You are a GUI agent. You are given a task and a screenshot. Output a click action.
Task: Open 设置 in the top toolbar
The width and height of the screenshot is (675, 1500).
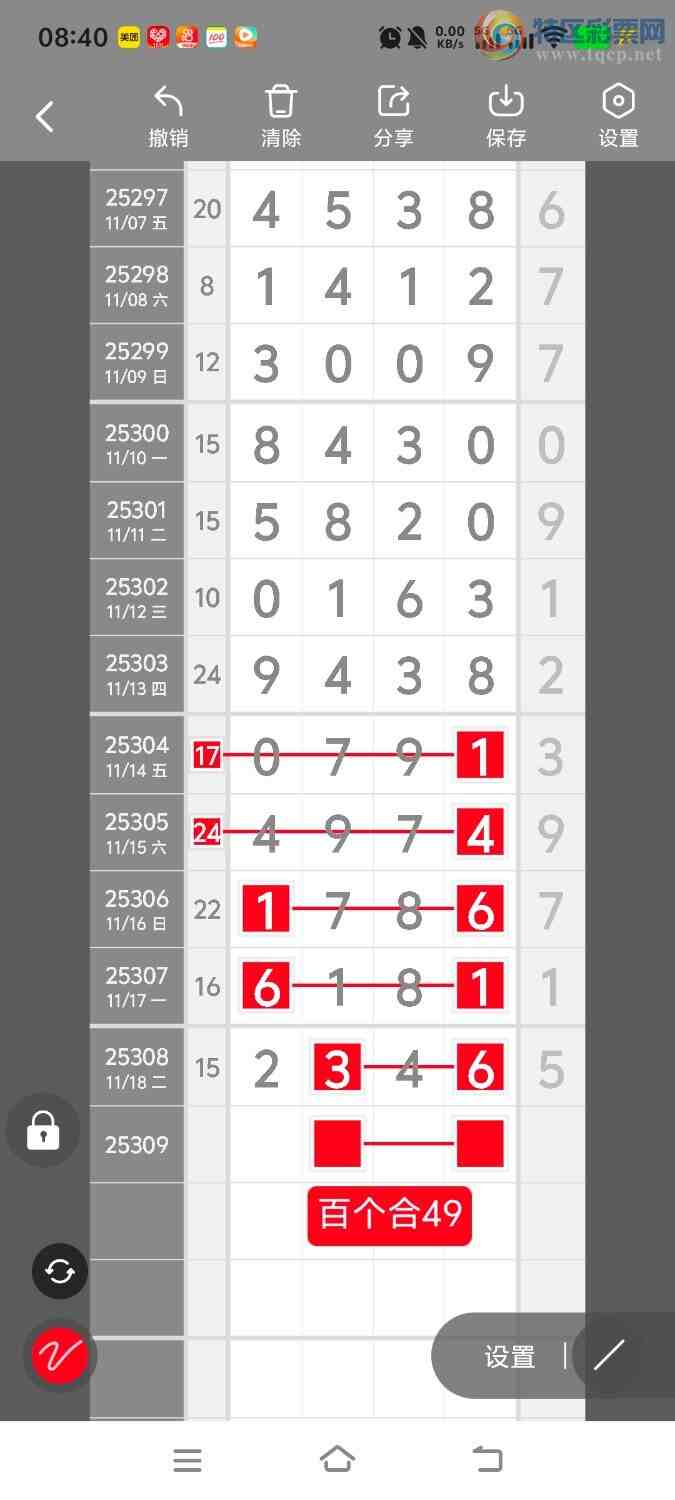618,117
